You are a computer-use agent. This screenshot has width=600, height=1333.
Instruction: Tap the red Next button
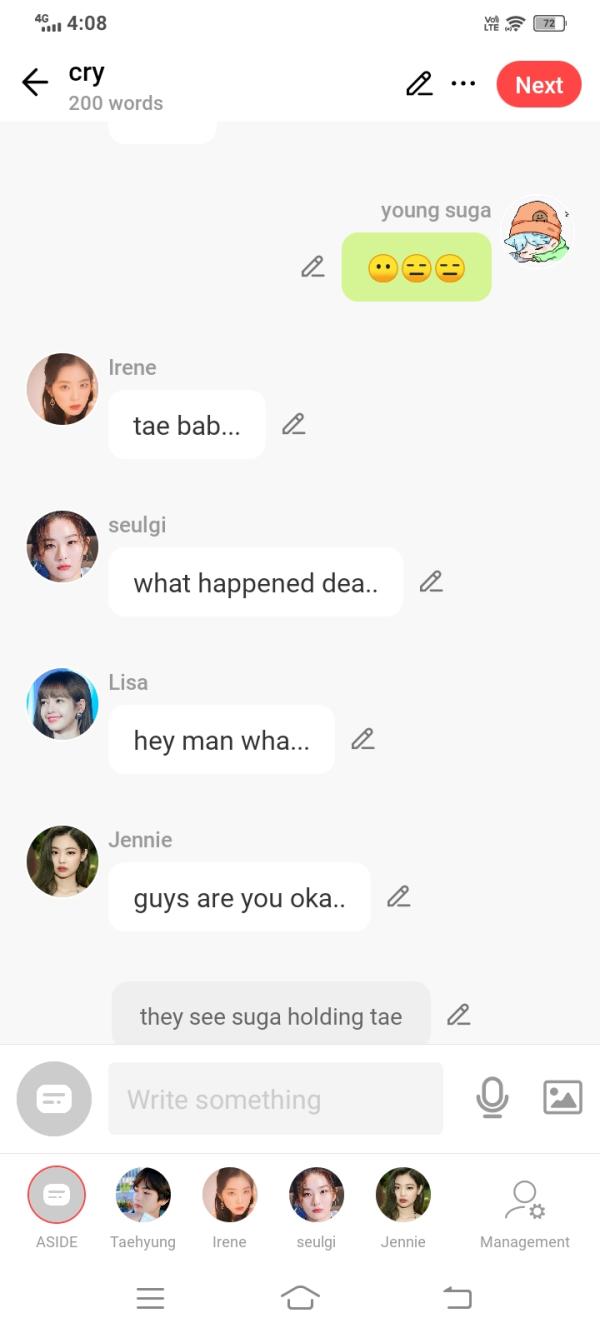[x=538, y=85]
